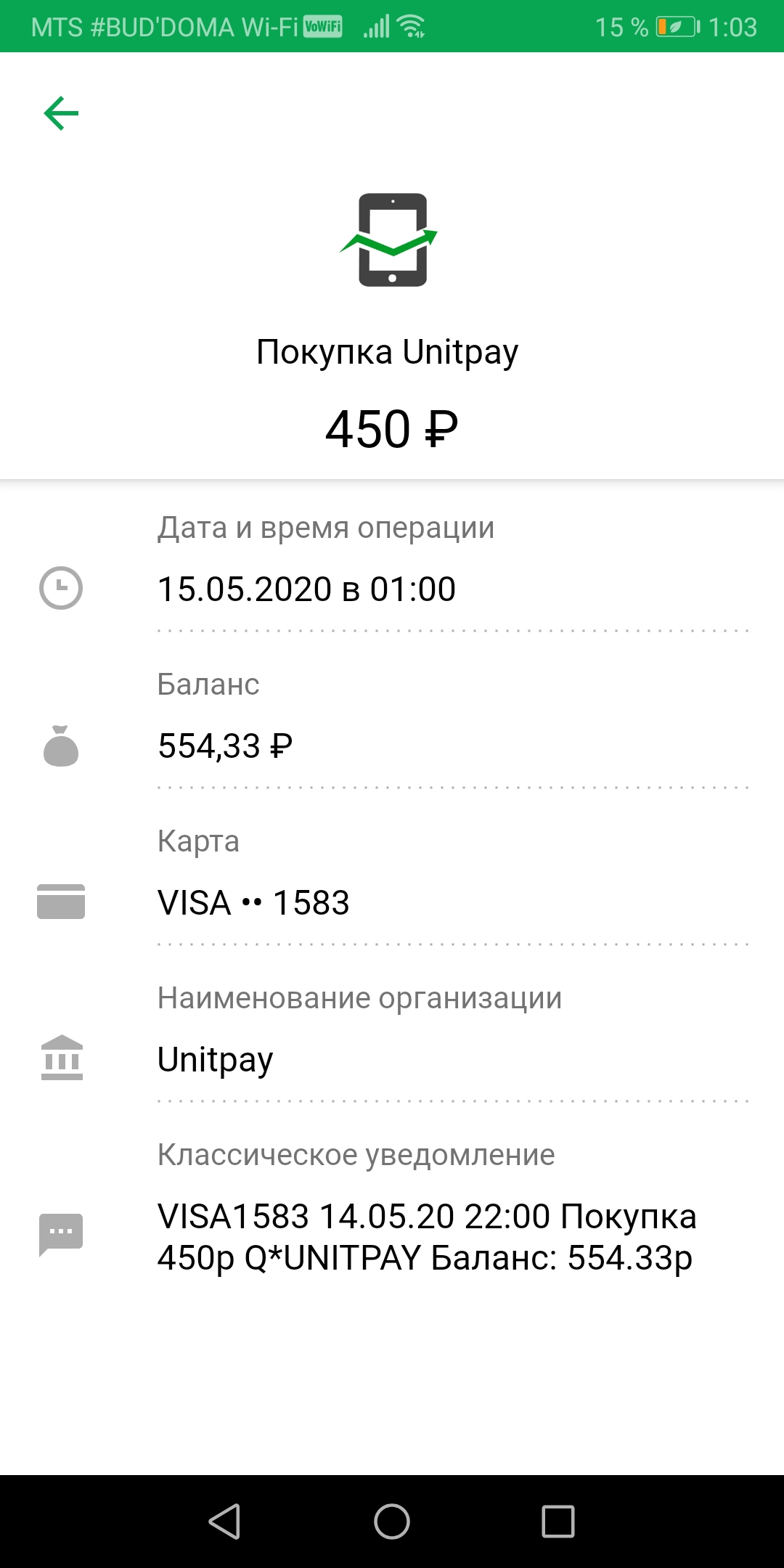The width and height of the screenshot is (784, 1568).
Task: Tap the system back button
Action: (x=225, y=1521)
